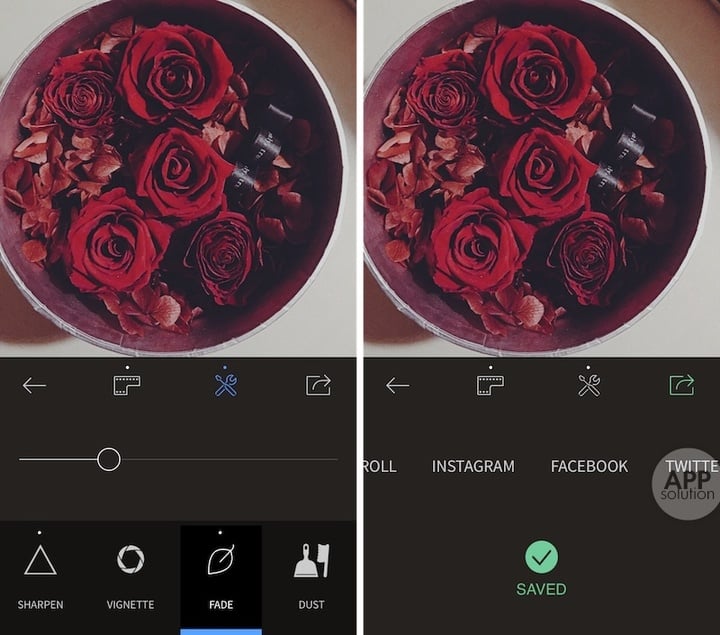Share the photo to Twitter
The image size is (720, 635).
[691, 466]
